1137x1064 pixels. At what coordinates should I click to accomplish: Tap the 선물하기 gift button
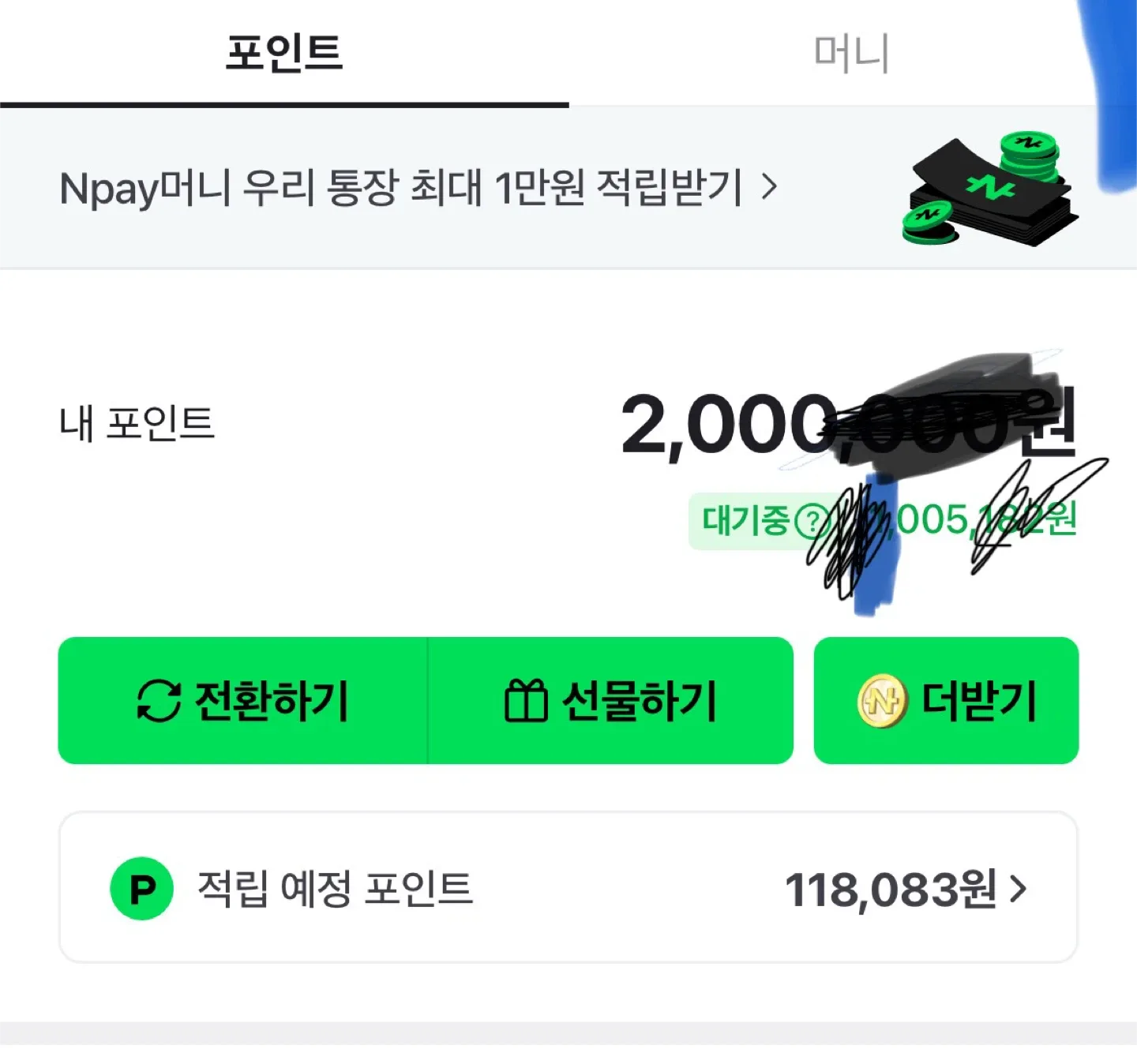pos(610,701)
